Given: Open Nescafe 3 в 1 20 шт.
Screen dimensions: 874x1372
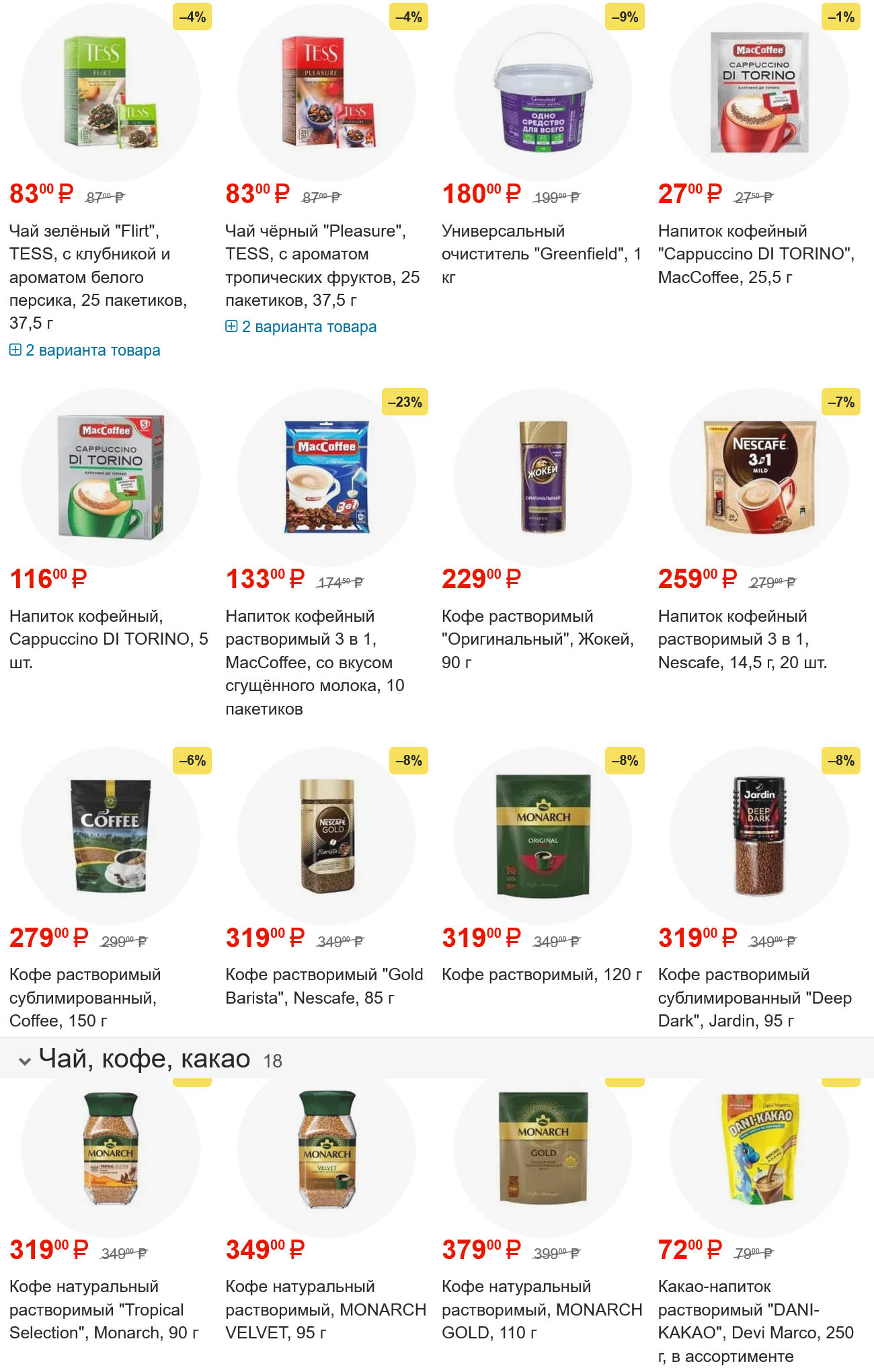Looking at the screenshot, I should click(x=742, y=639).
